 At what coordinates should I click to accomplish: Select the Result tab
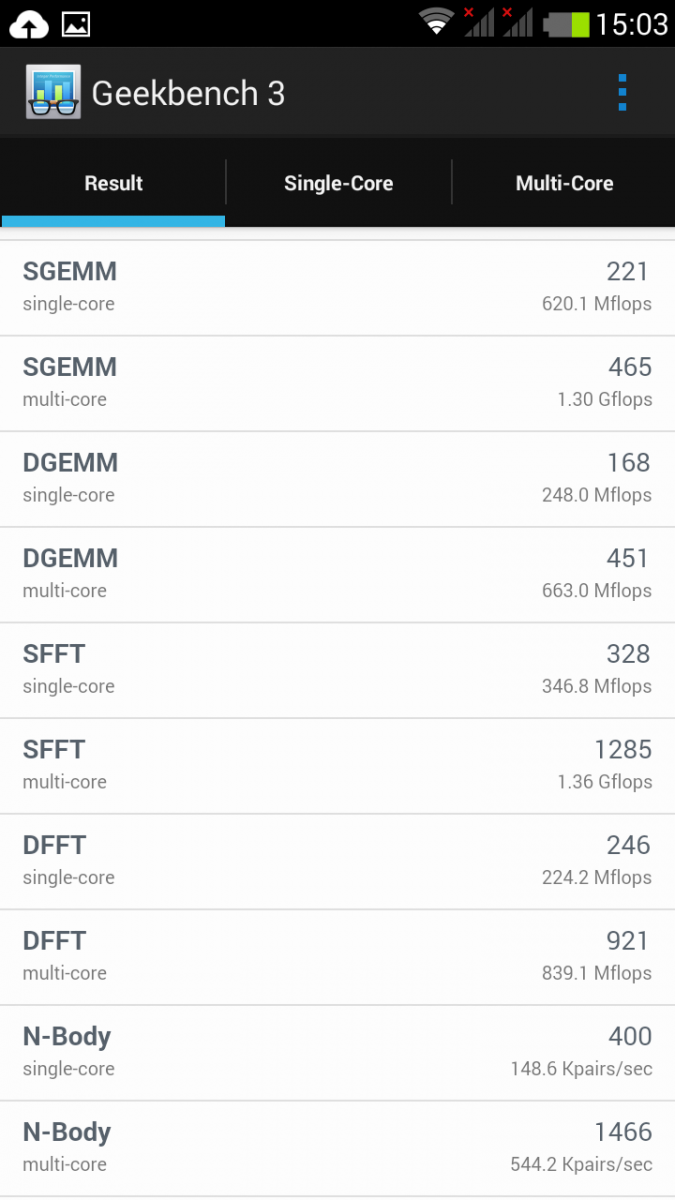click(x=113, y=183)
